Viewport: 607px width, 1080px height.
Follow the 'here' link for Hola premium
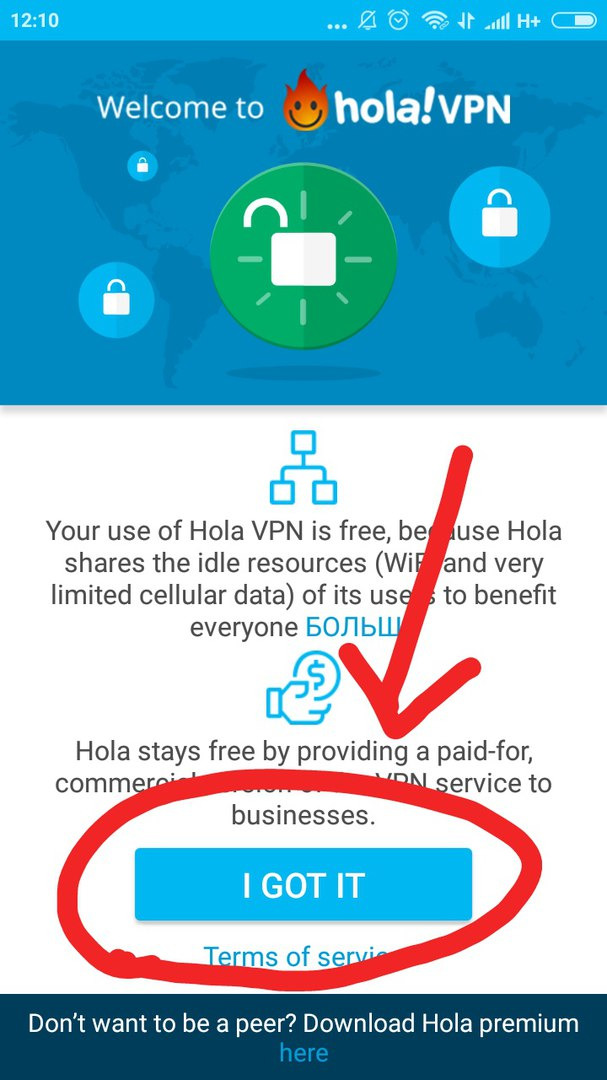pyautogui.click(x=303, y=1053)
